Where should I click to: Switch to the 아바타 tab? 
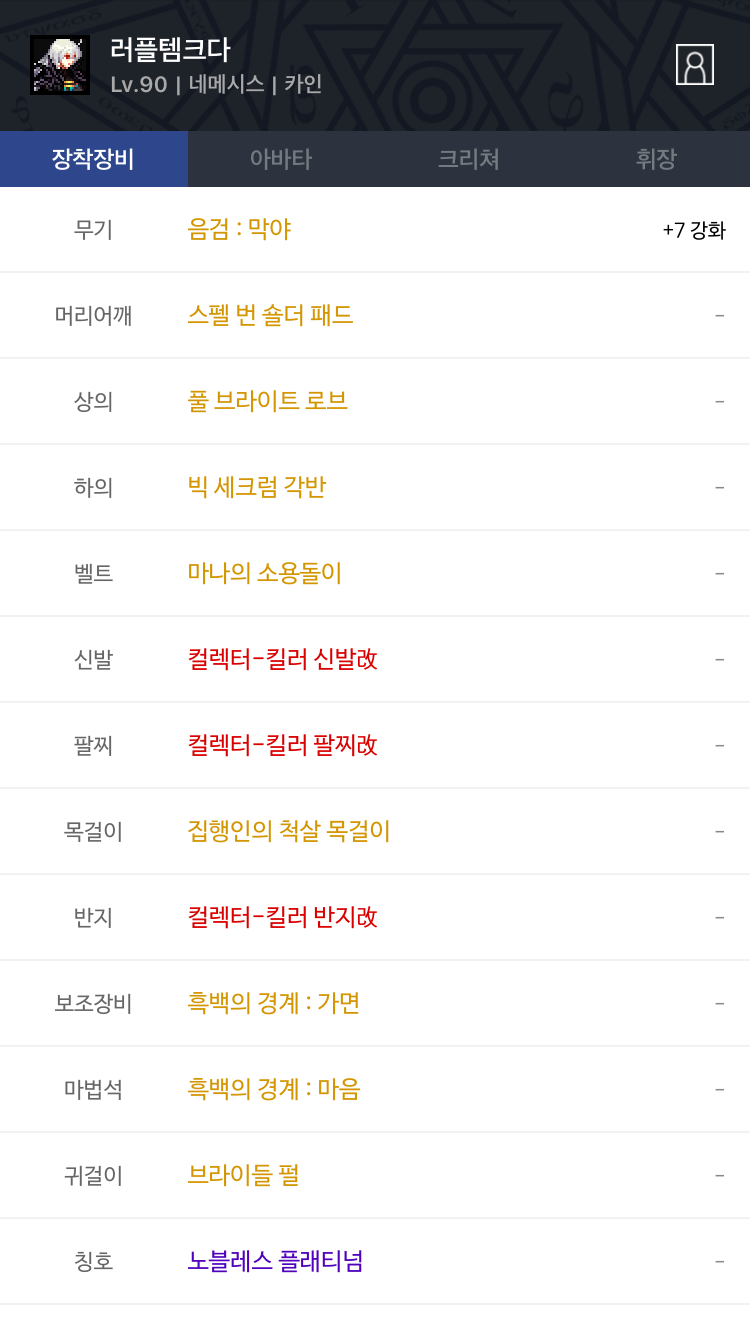[x=281, y=159]
